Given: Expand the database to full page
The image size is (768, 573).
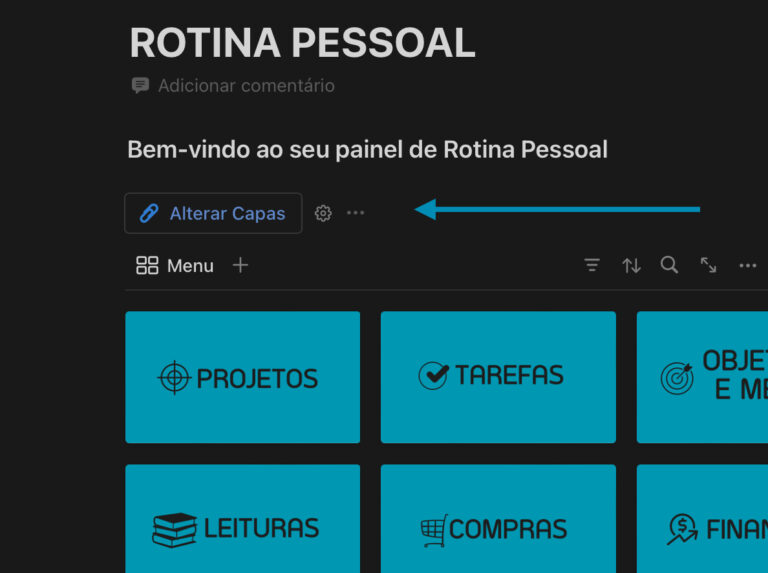Looking at the screenshot, I should [709, 266].
